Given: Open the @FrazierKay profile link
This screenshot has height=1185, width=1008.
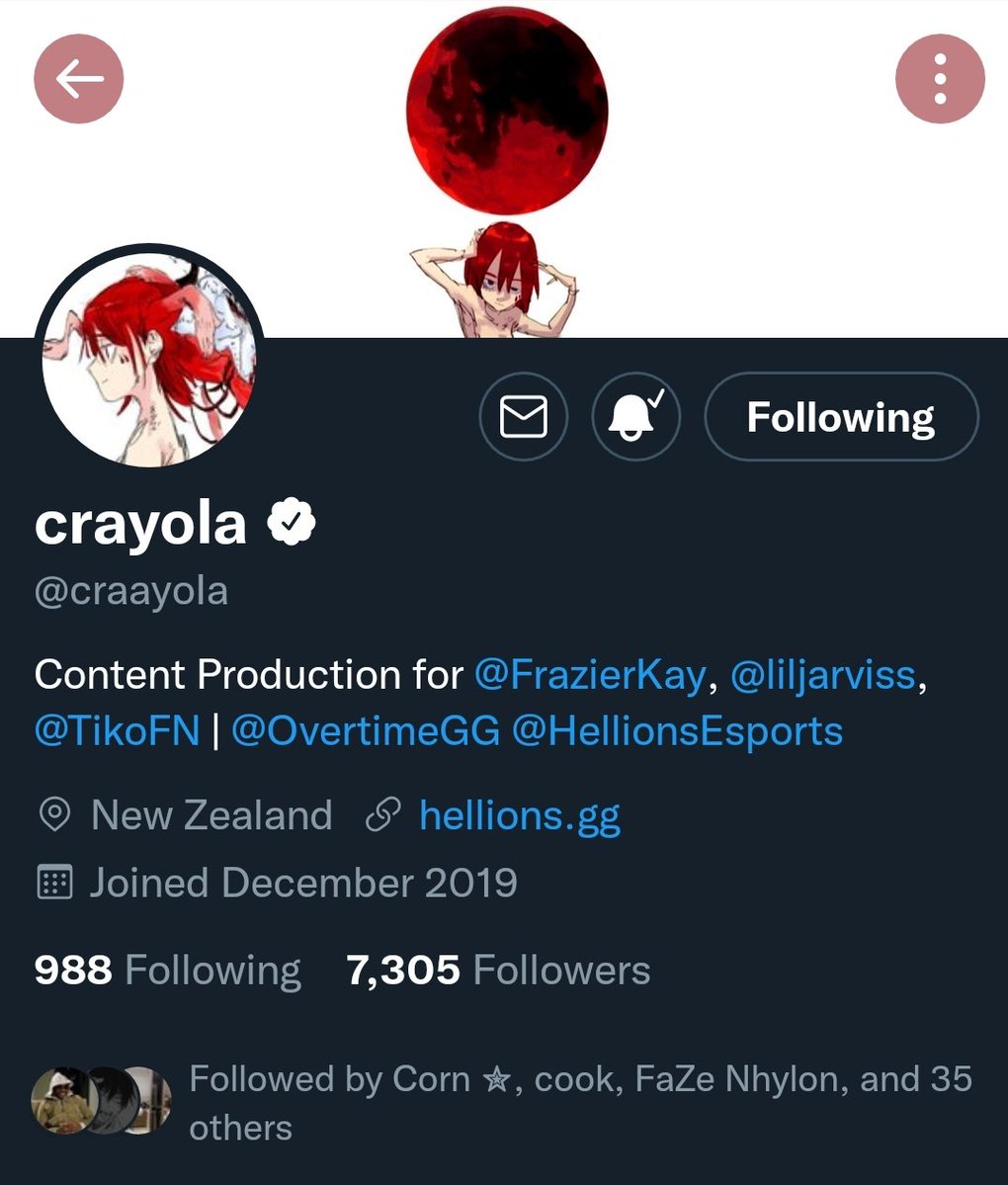Looking at the screenshot, I should (590, 675).
